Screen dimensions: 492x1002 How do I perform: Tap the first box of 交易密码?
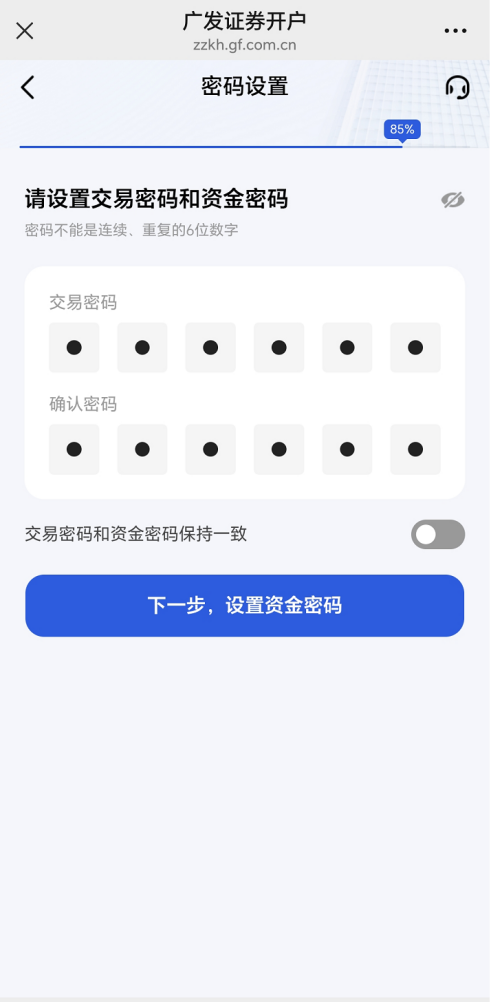[74, 348]
